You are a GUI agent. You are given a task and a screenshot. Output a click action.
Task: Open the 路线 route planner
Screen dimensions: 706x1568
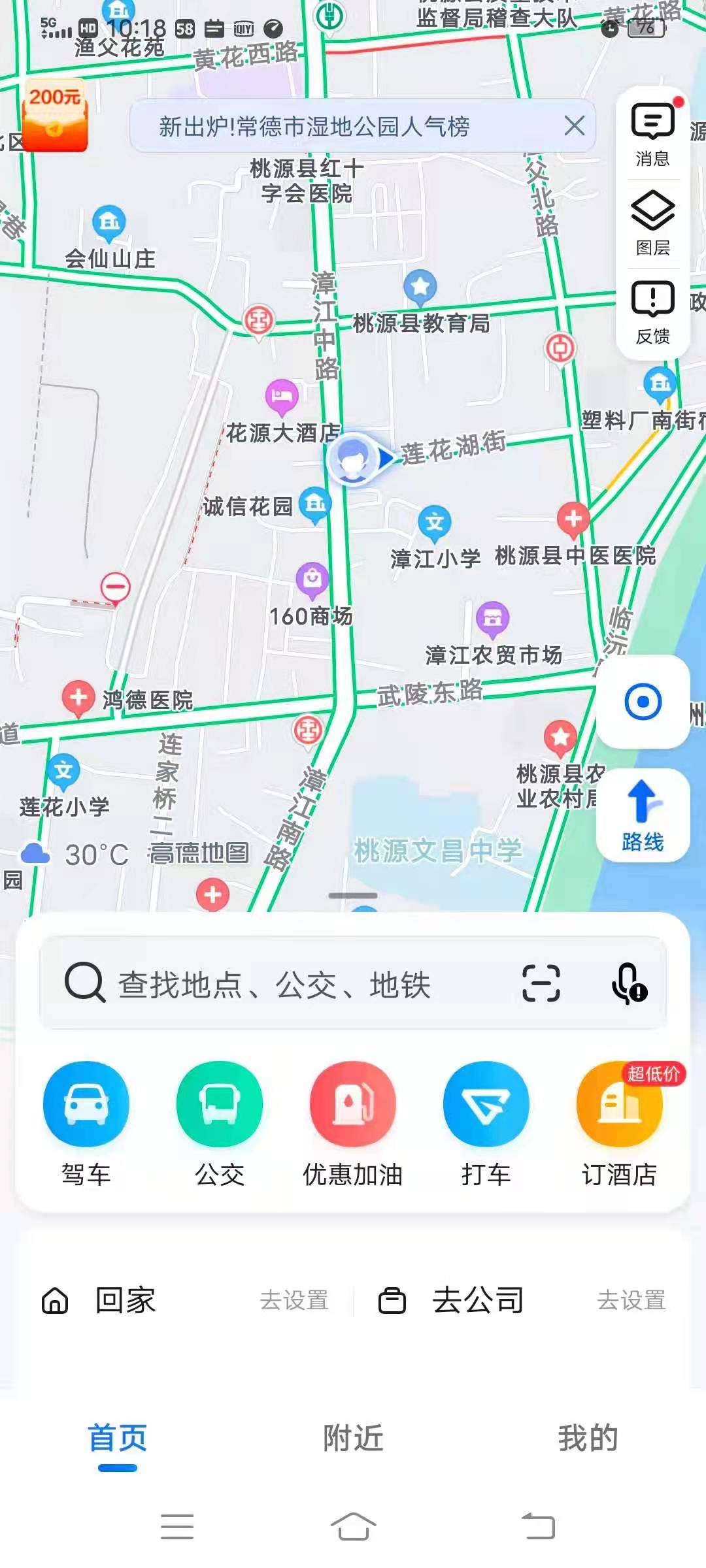pyautogui.click(x=643, y=814)
